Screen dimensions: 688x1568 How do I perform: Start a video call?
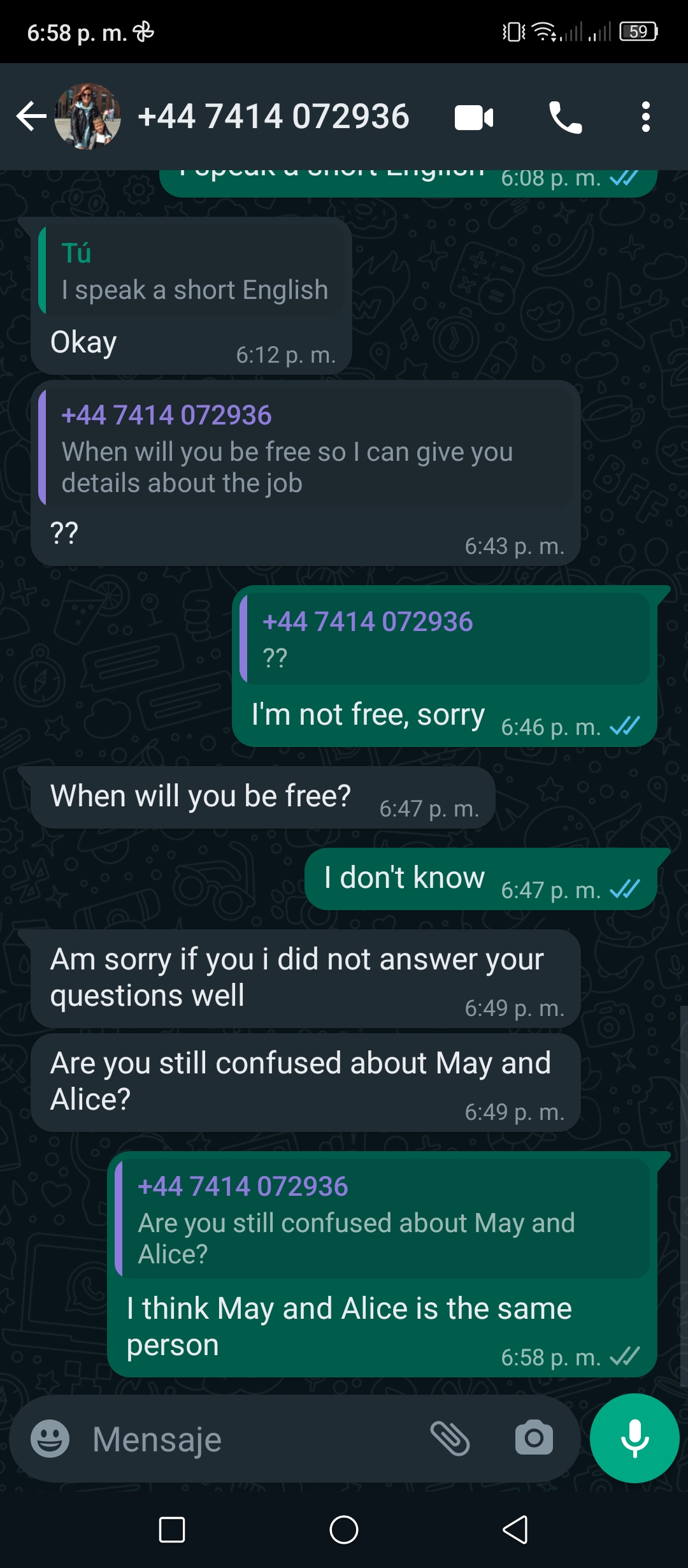pyautogui.click(x=474, y=117)
